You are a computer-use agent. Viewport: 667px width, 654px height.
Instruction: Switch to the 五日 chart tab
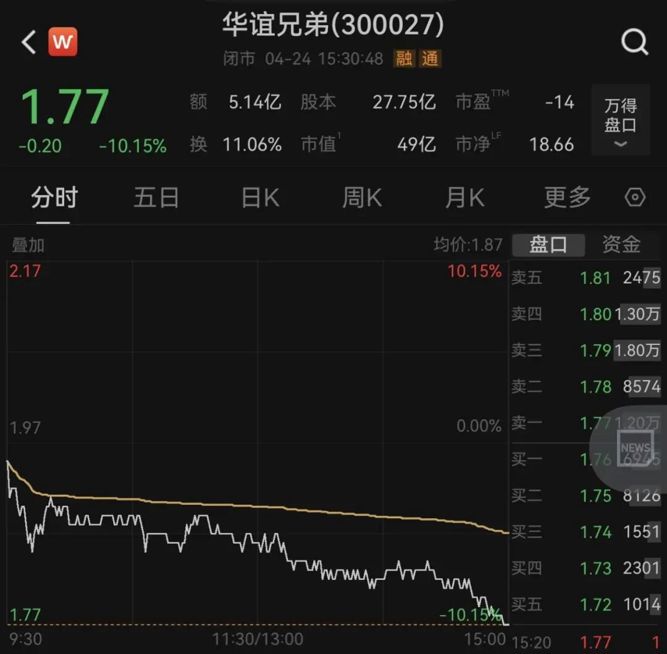click(156, 197)
